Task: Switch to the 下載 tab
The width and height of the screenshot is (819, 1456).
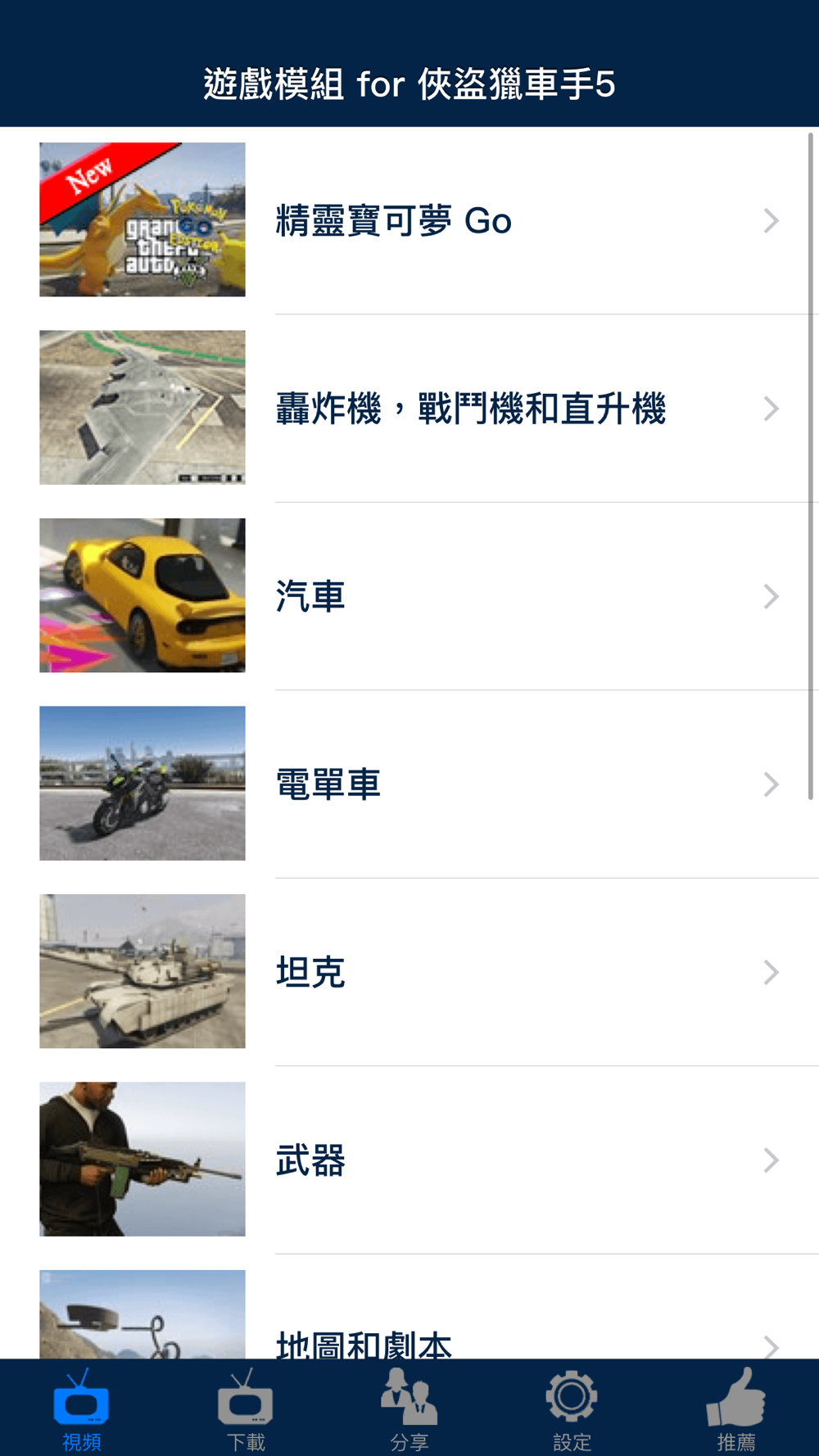Action: click(245, 1409)
